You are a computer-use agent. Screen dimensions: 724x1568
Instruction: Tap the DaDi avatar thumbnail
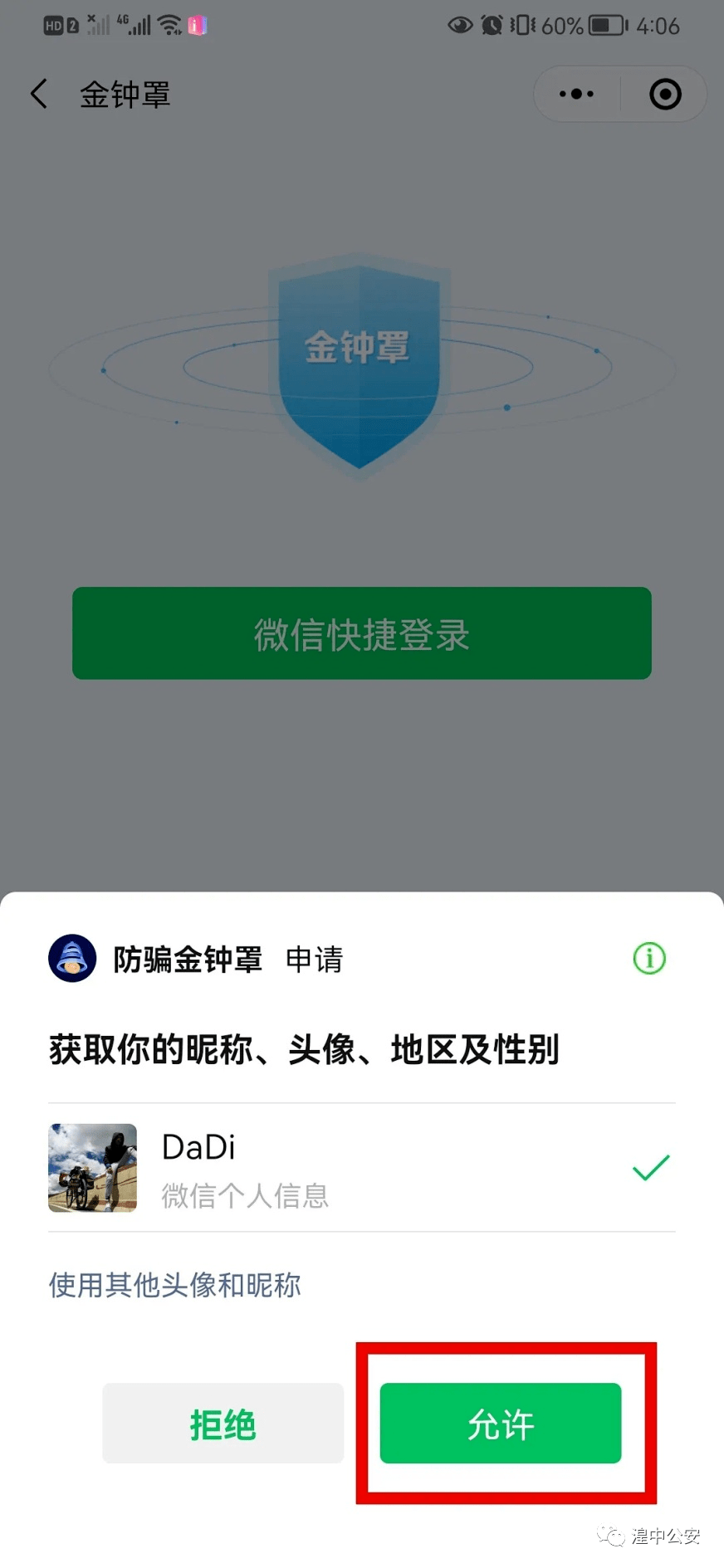(x=92, y=1168)
